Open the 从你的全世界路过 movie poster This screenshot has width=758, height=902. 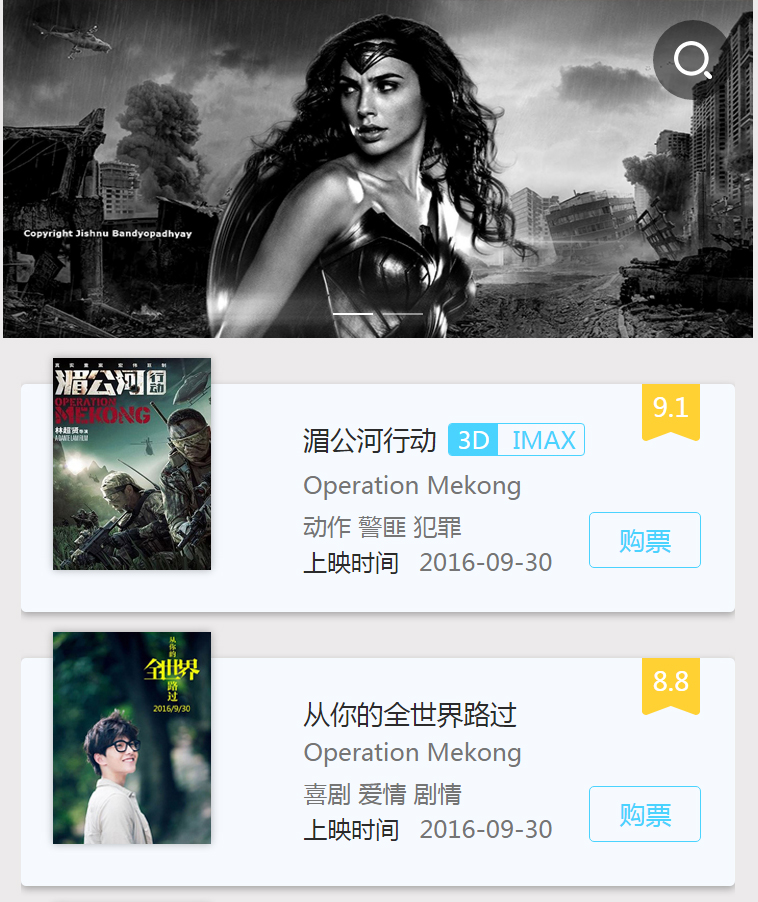(132, 738)
